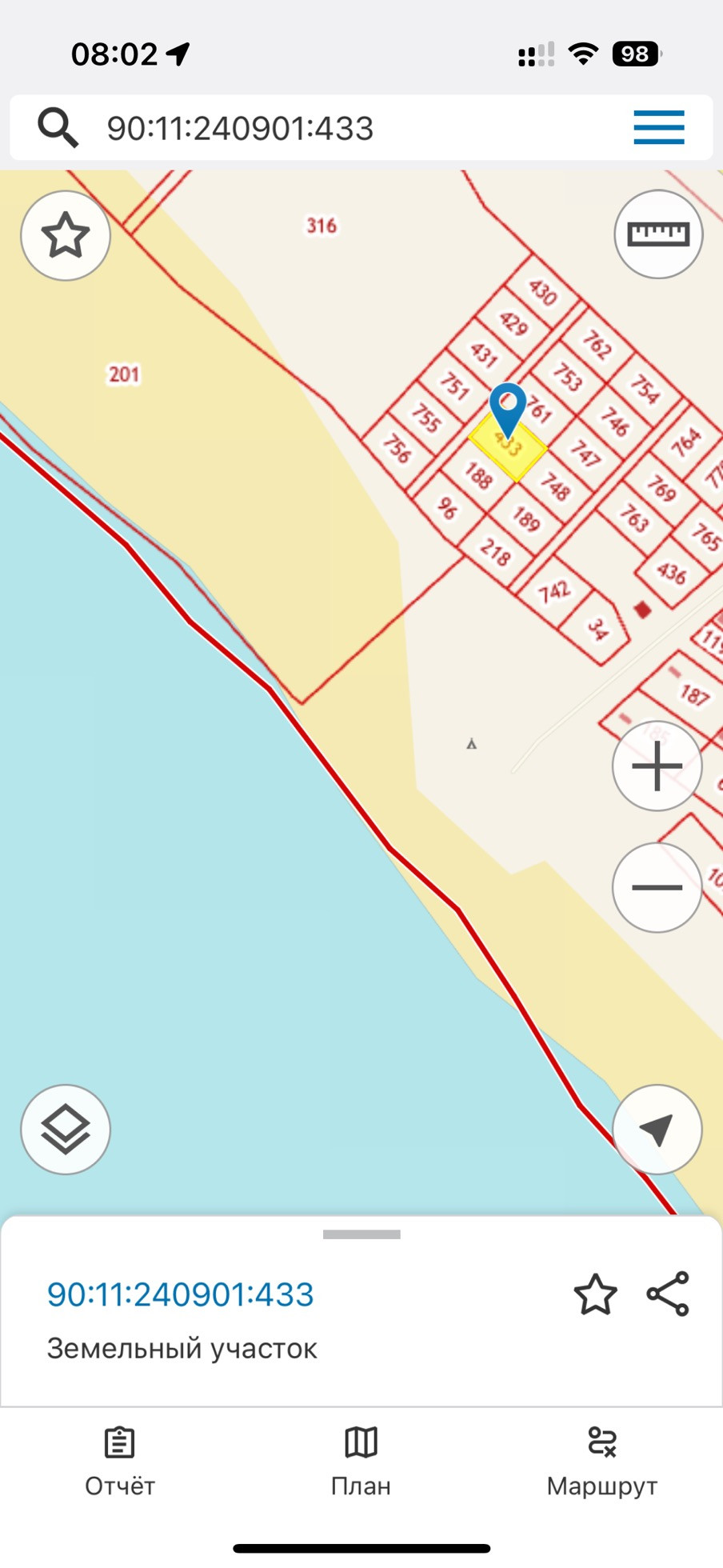This screenshot has width=723, height=1568.
Task: Open the hamburger menu
Action: [658, 128]
